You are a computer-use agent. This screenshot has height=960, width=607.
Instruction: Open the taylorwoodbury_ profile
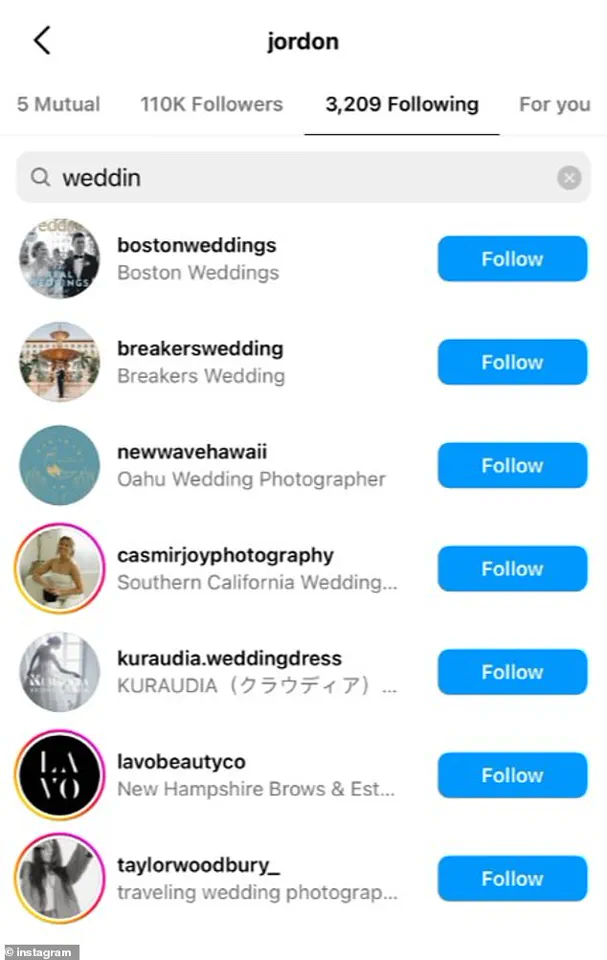point(198,866)
